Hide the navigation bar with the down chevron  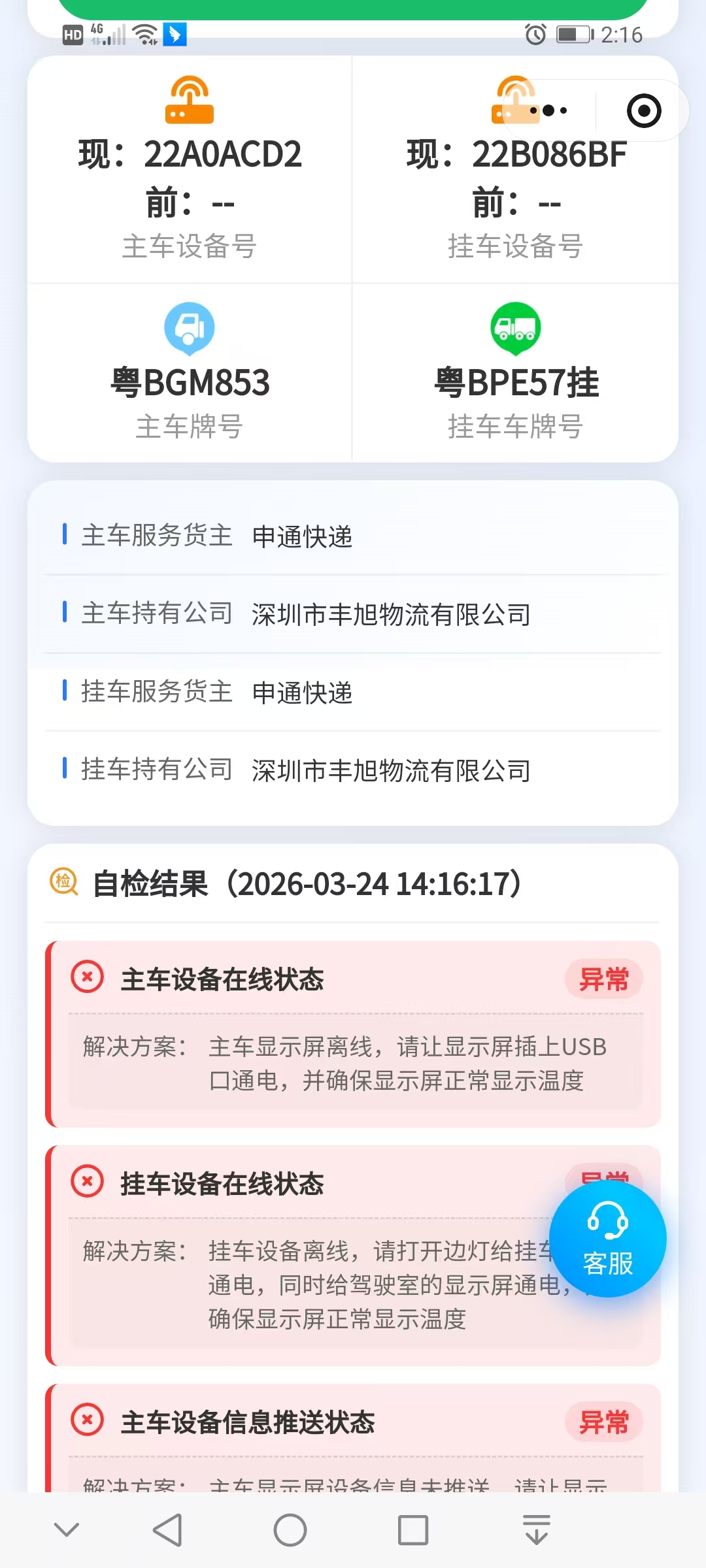click(x=67, y=1530)
